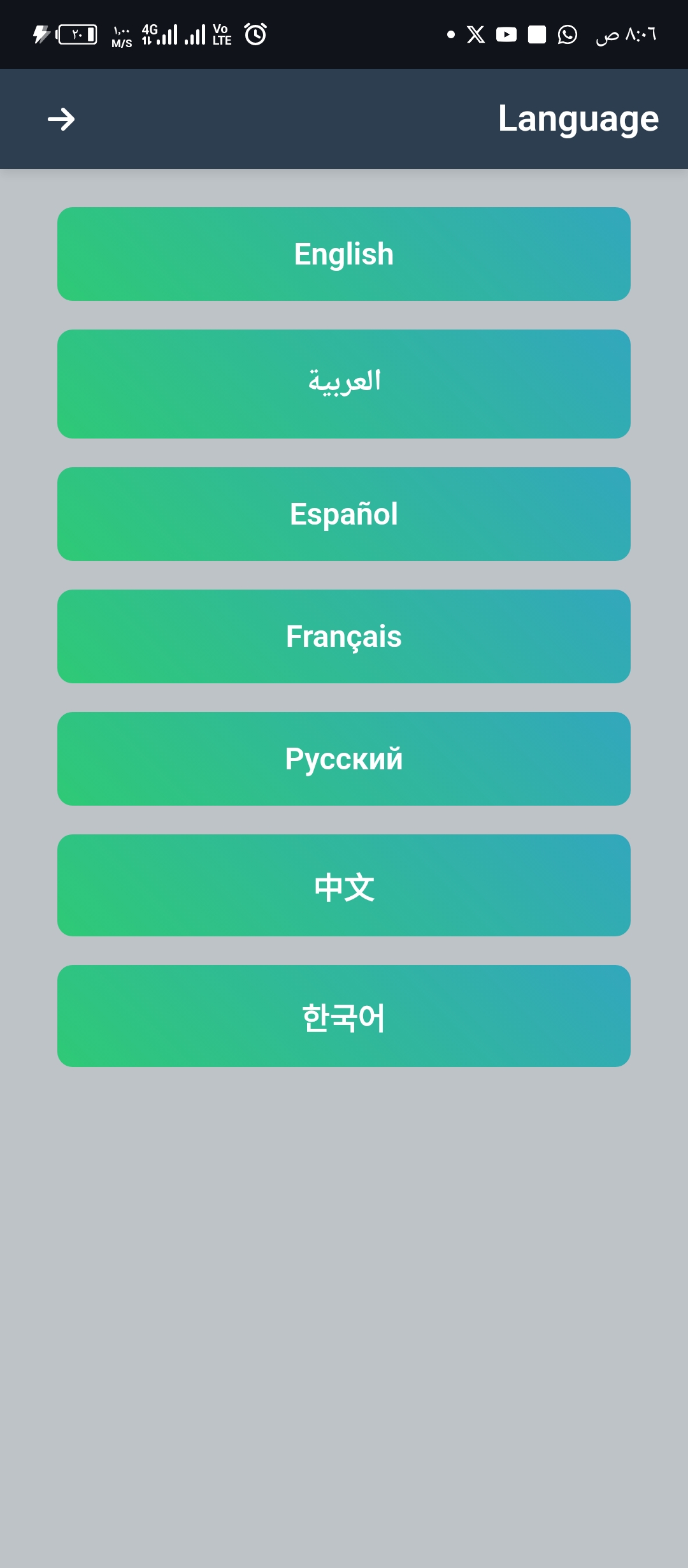Select العربية to switch to Arabic

point(344,382)
